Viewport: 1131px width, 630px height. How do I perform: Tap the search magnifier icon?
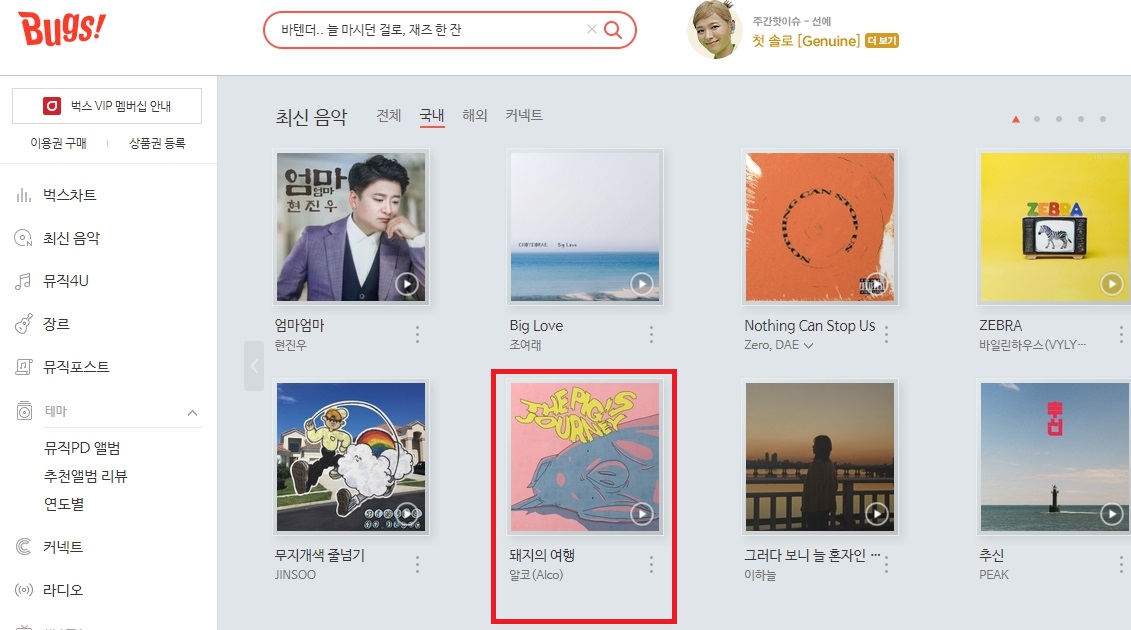(x=613, y=30)
